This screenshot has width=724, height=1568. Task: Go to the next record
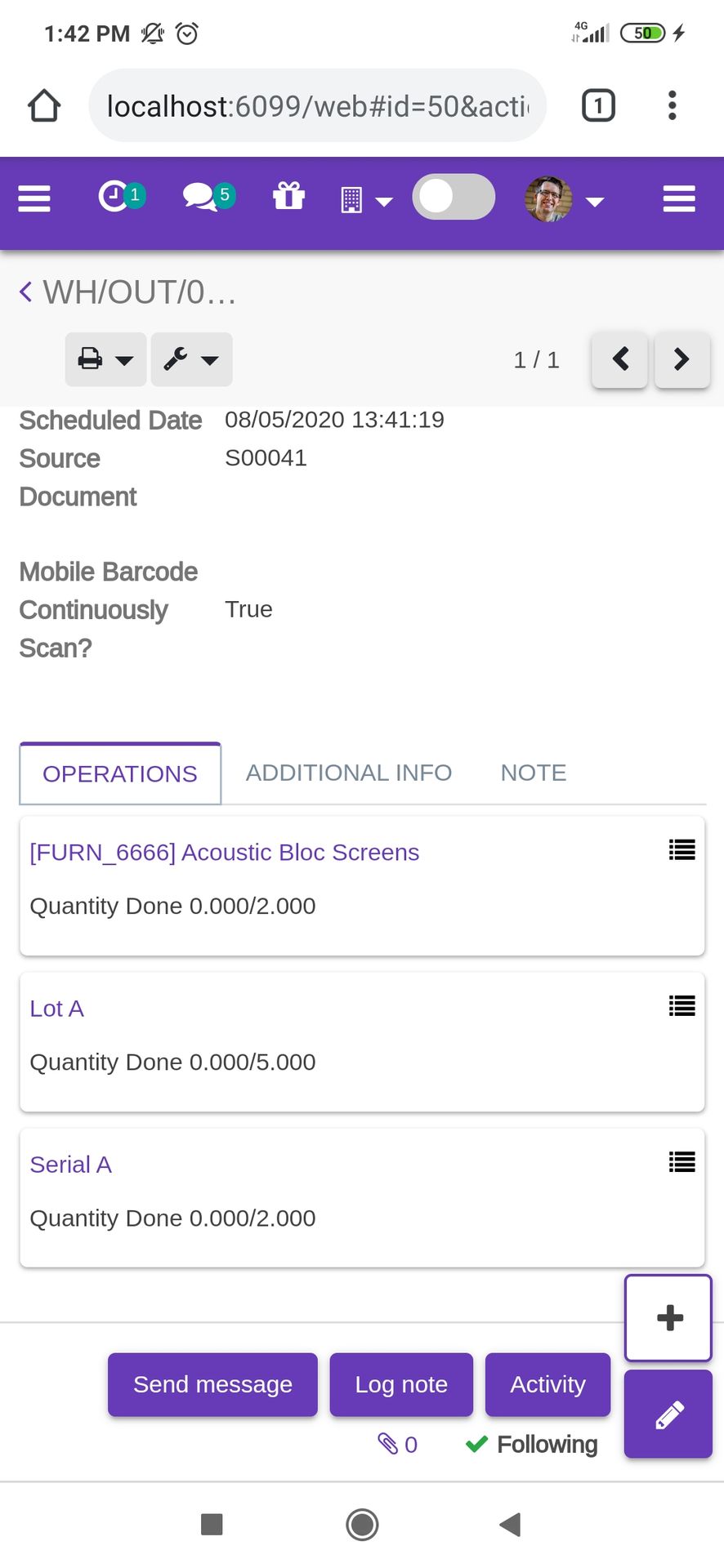[682, 359]
